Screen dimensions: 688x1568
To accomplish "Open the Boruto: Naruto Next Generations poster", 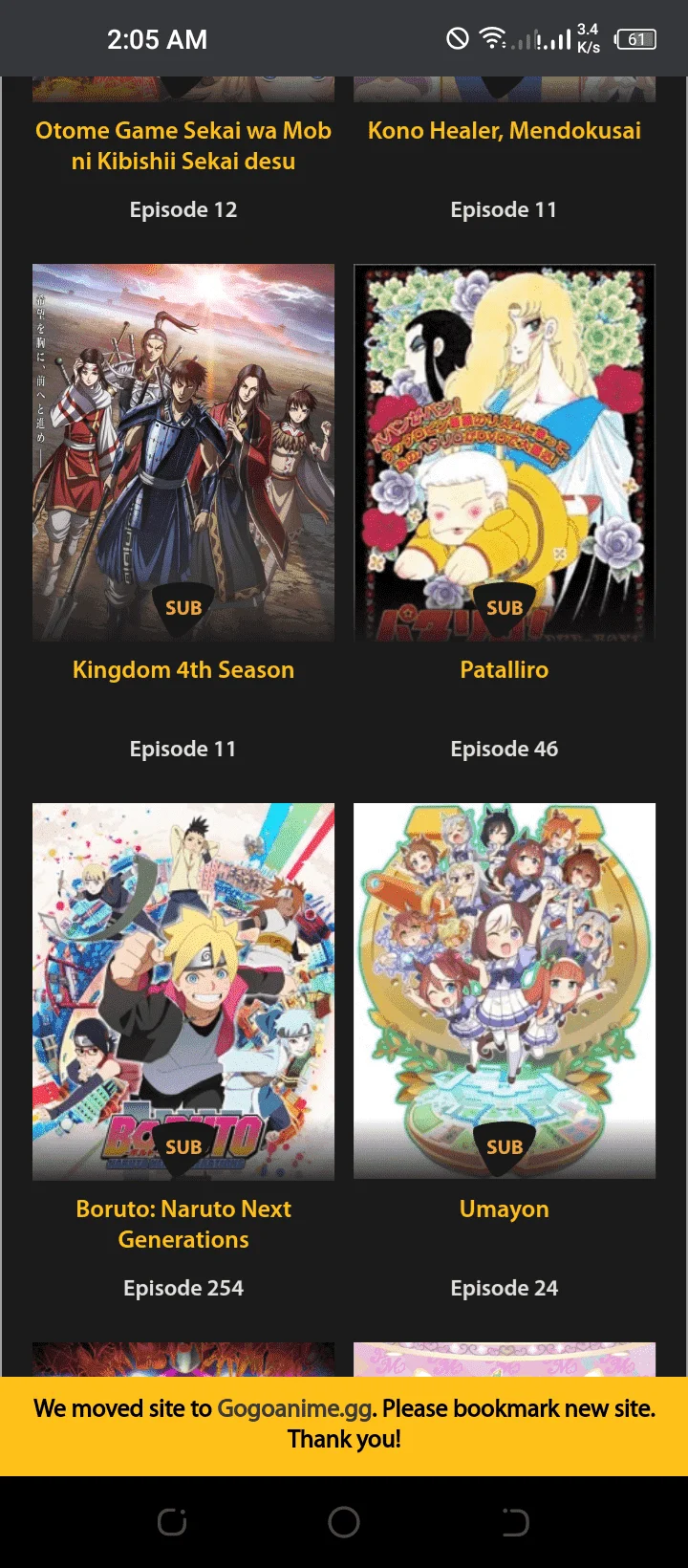I will click(183, 991).
